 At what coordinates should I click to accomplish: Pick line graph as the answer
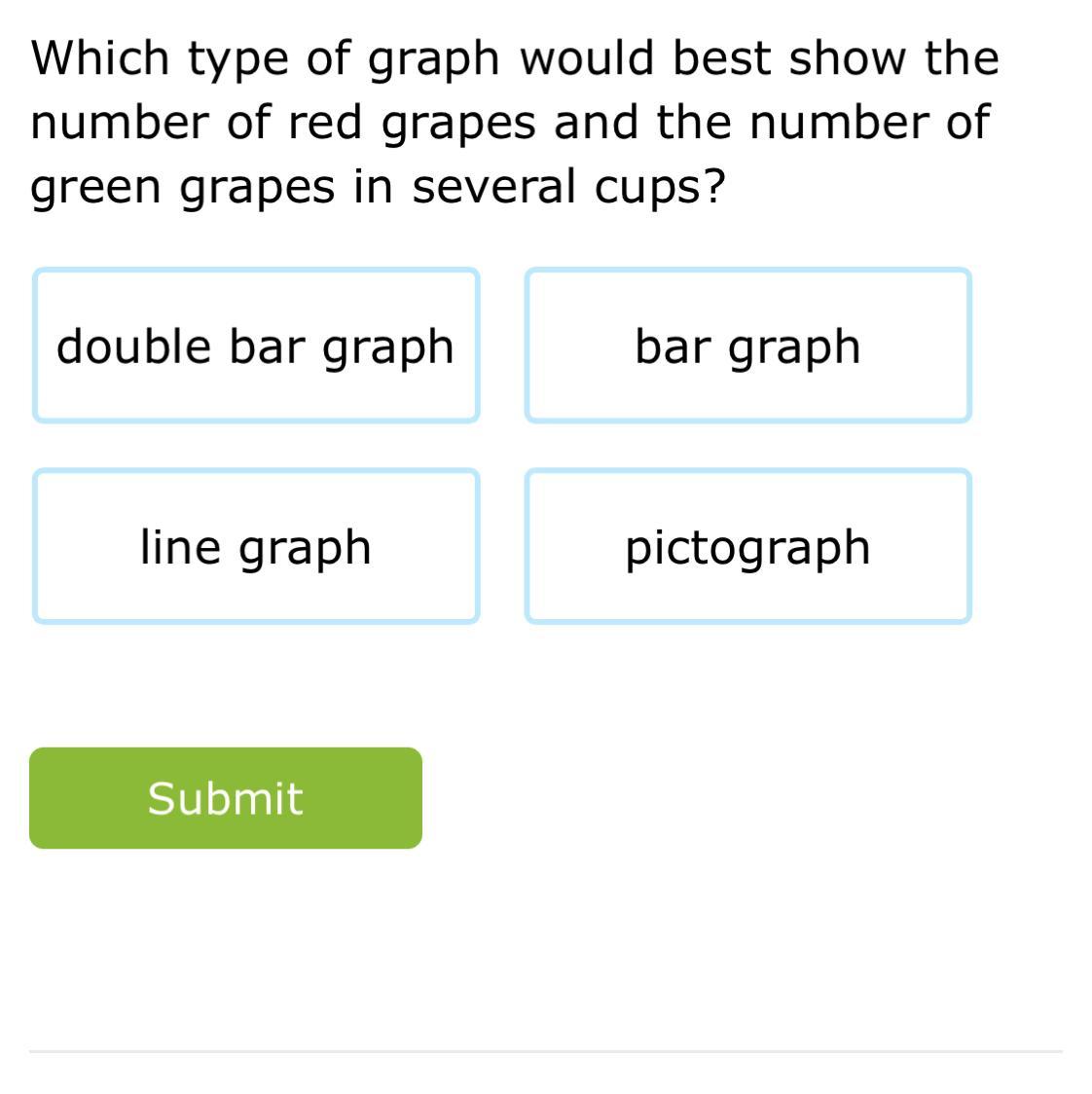256,546
